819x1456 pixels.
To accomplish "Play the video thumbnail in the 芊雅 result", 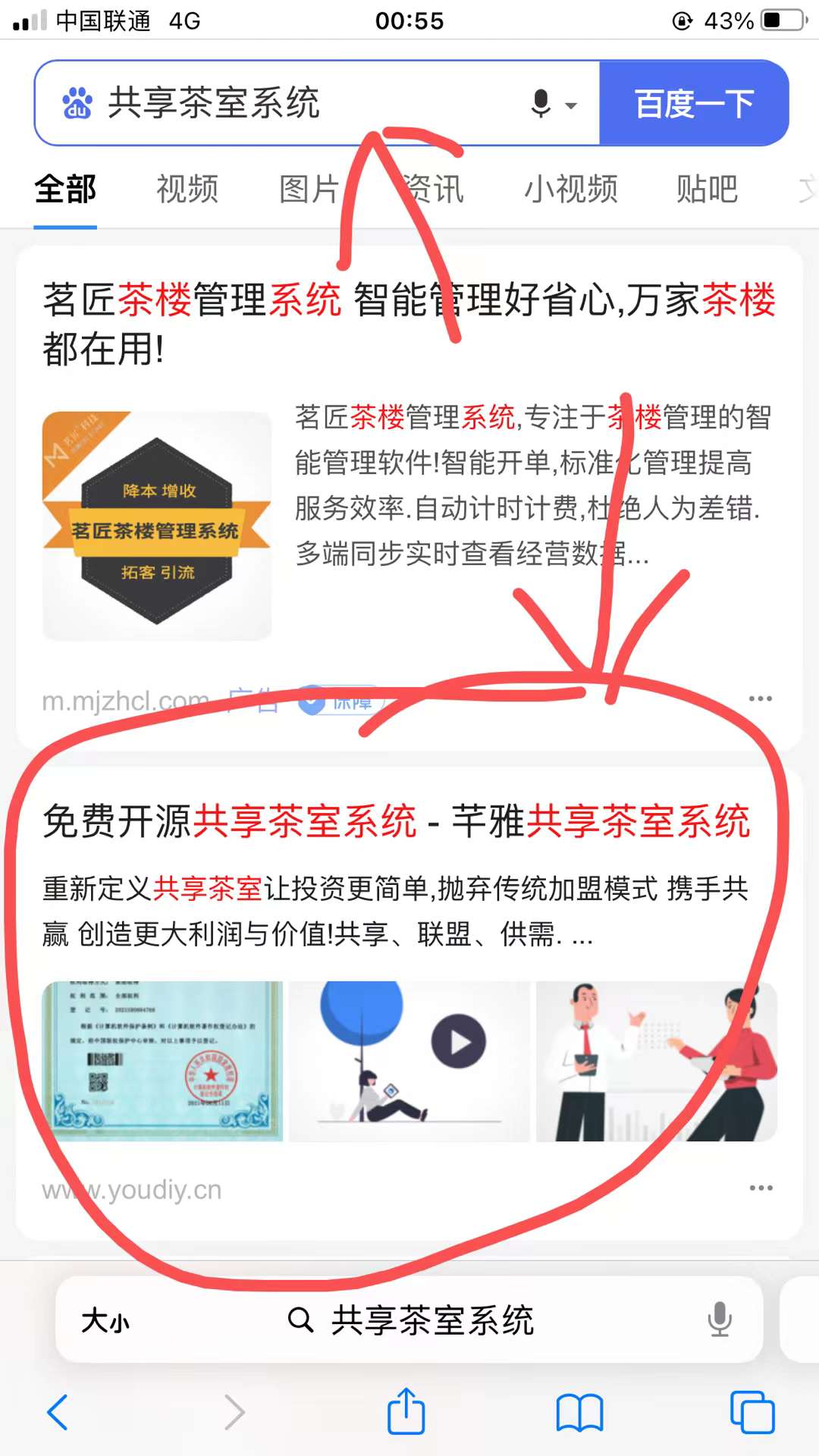I will 458,1042.
